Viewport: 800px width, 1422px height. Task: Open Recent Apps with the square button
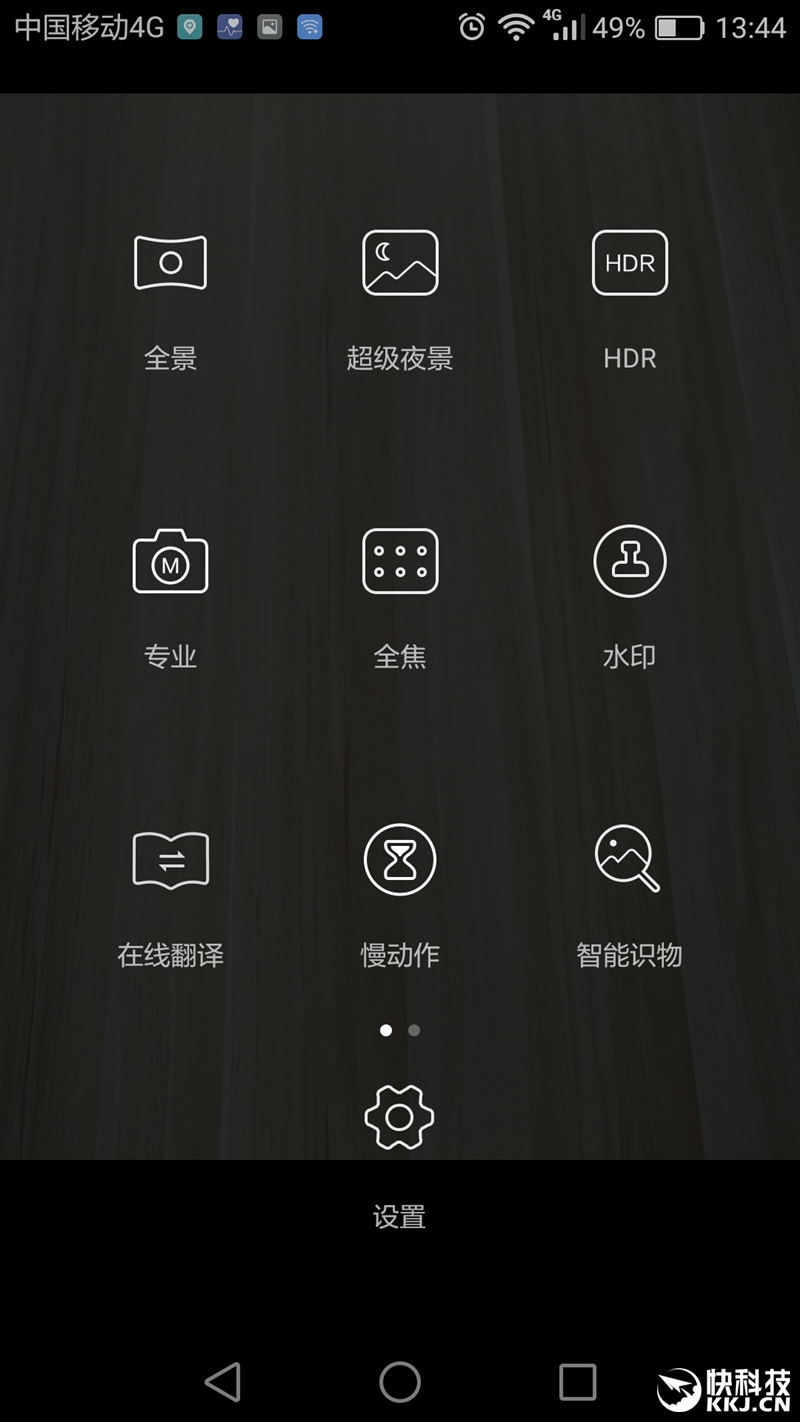click(576, 1383)
